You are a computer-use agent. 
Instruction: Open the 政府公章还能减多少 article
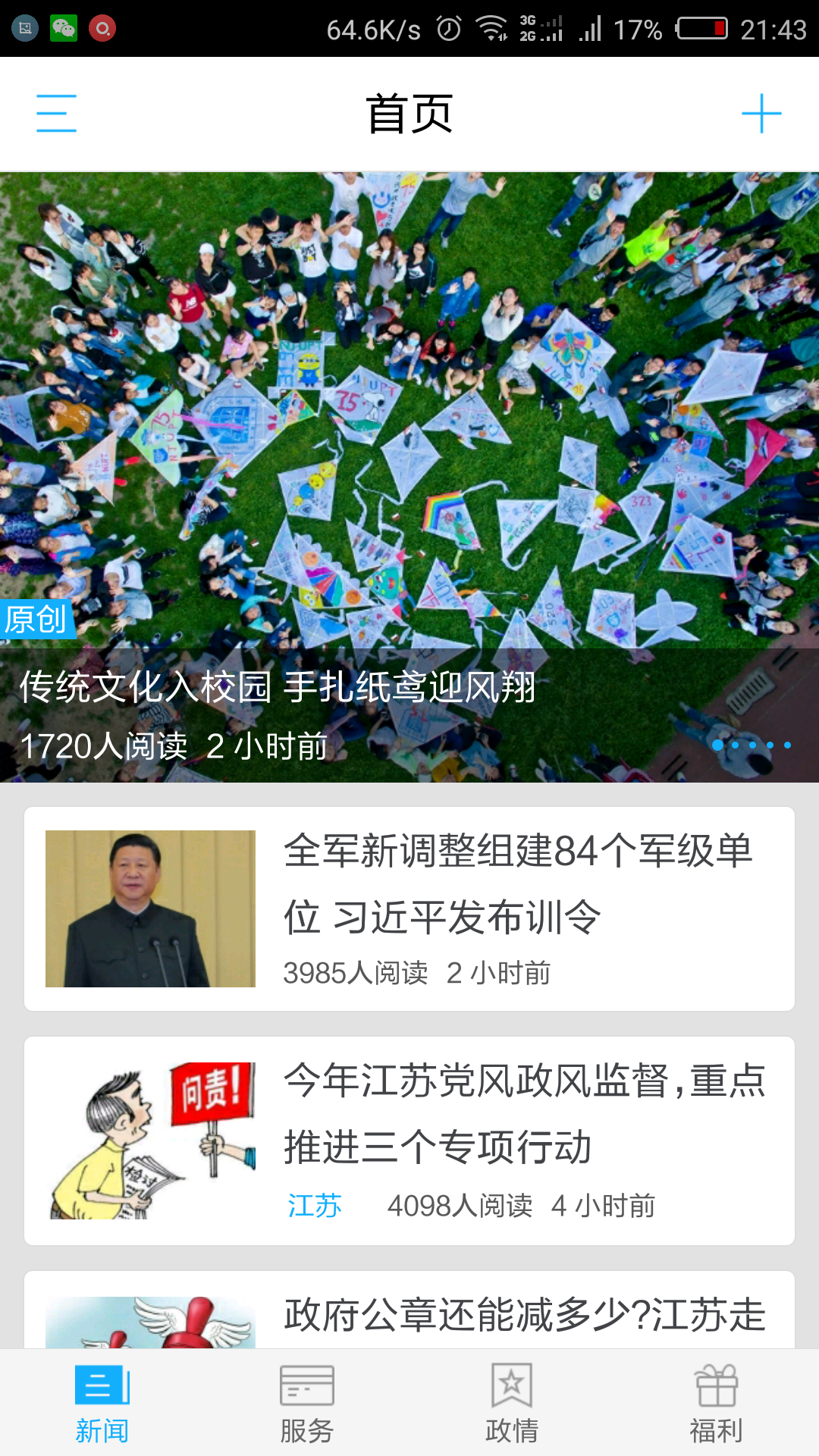pyautogui.click(x=523, y=1315)
